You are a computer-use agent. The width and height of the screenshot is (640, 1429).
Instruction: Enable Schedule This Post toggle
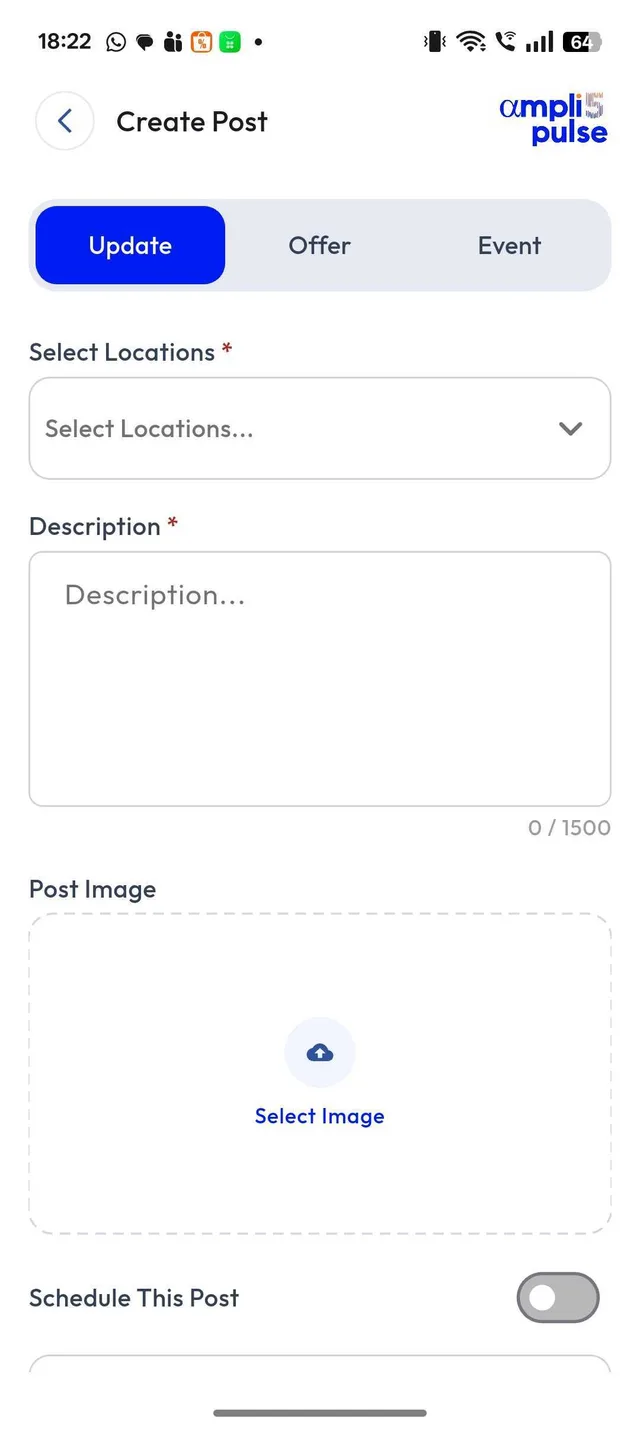pyautogui.click(x=558, y=1298)
